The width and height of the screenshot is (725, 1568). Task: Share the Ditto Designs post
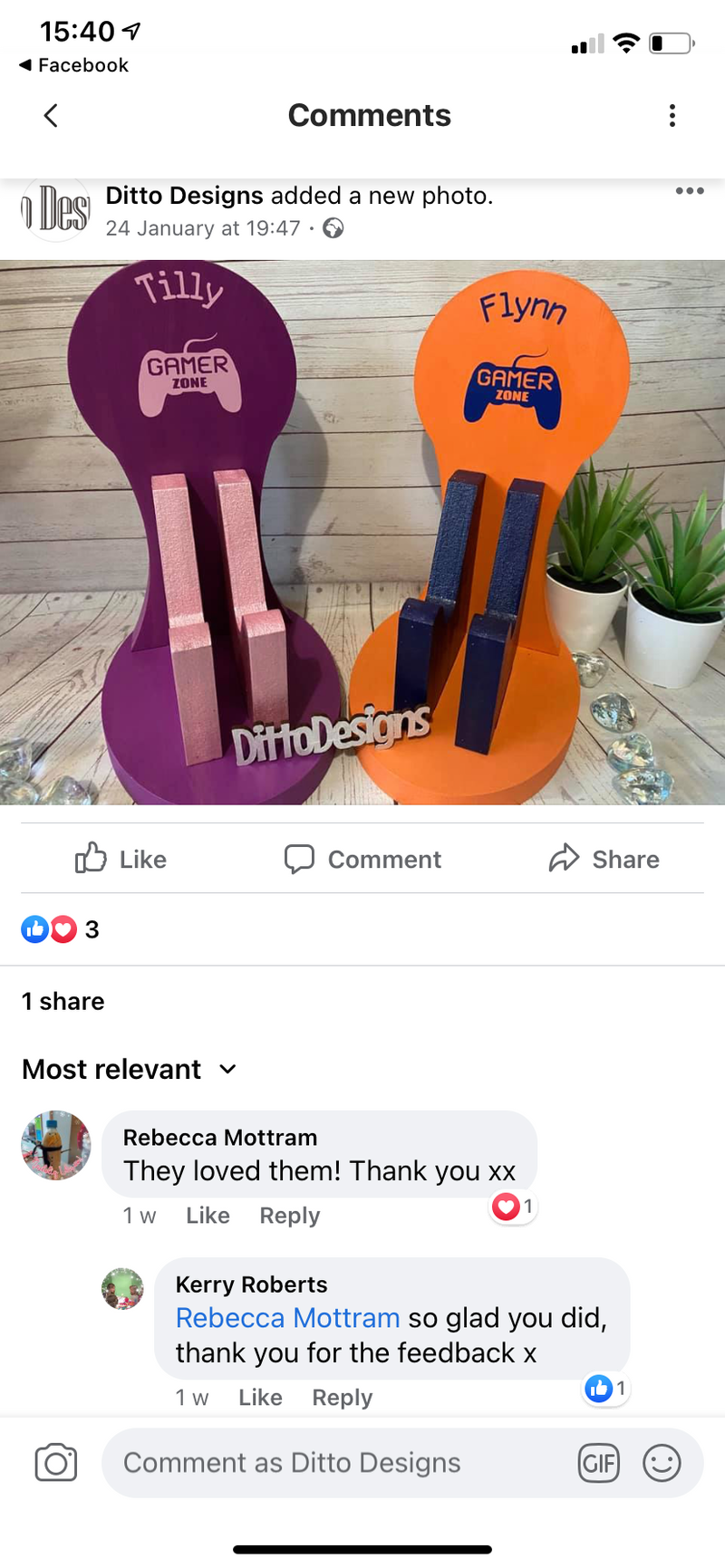point(604,859)
